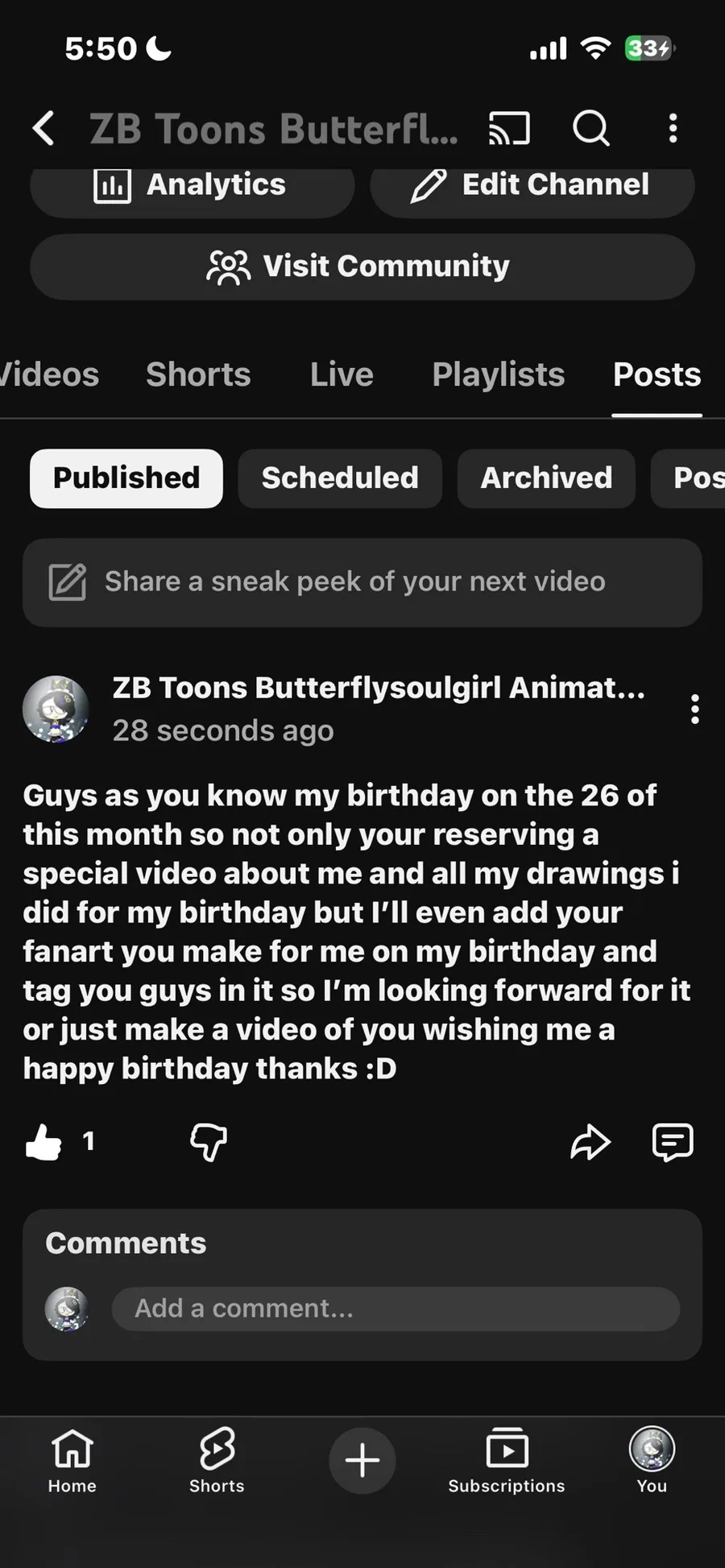Viewport: 725px width, 1568px height.
Task: Dislike the birthday post
Action: click(x=208, y=1142)
